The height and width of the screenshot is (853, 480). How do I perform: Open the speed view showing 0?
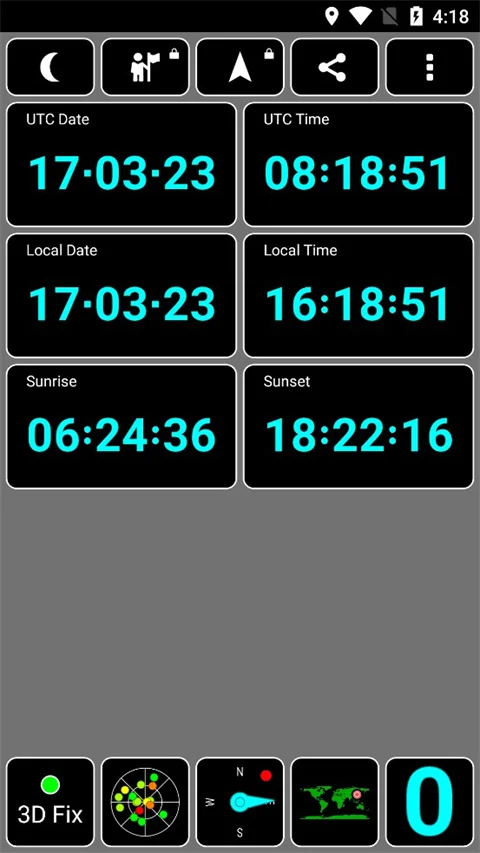(429, 802)
